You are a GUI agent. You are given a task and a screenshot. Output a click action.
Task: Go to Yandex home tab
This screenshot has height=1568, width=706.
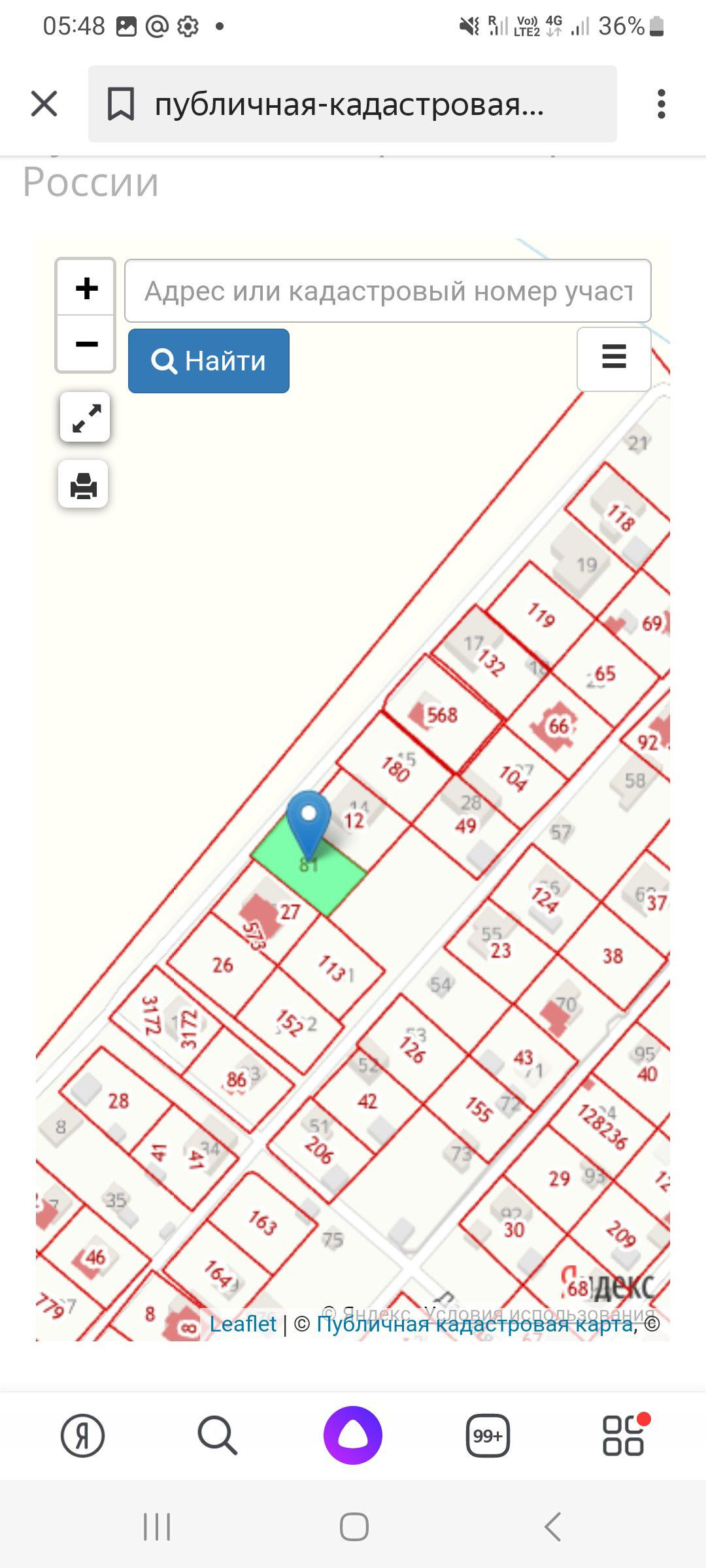tap(82, 1435)
